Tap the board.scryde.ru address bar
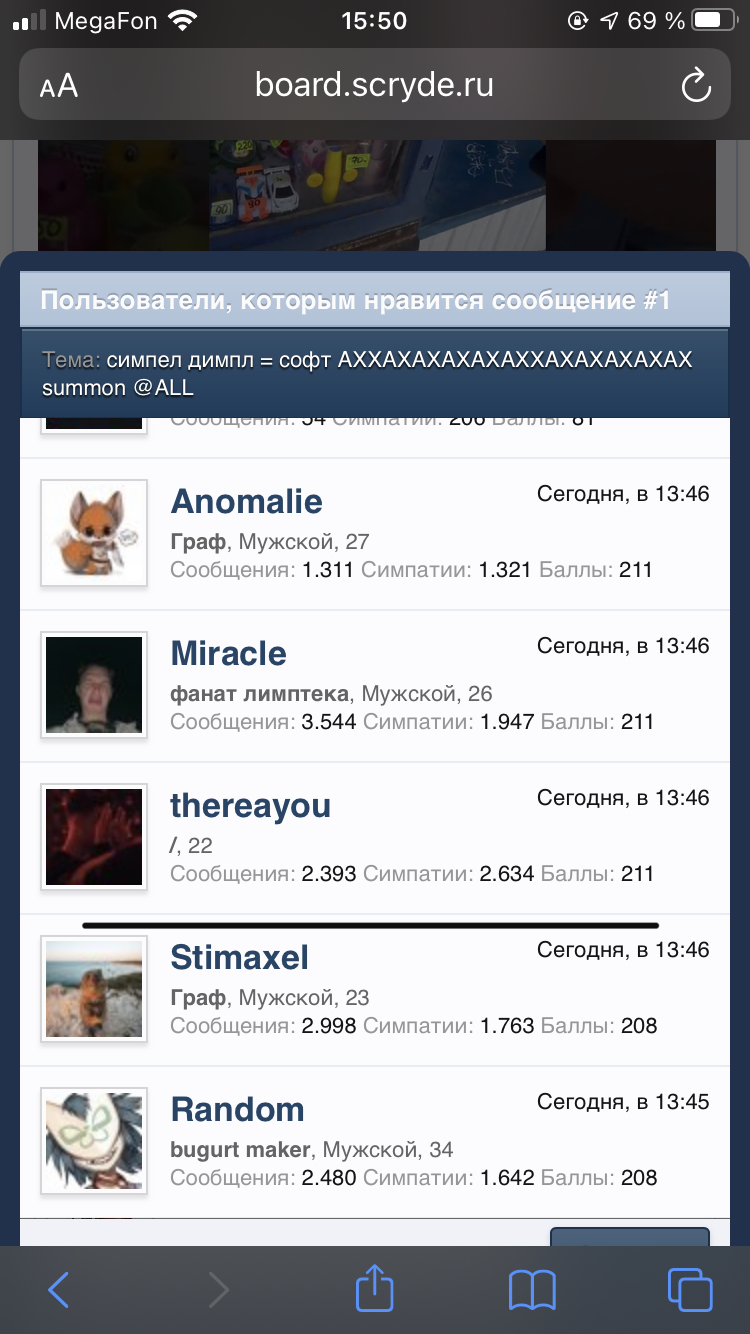The width and height of the screenshot is (750, 1334). click(374, 85)
